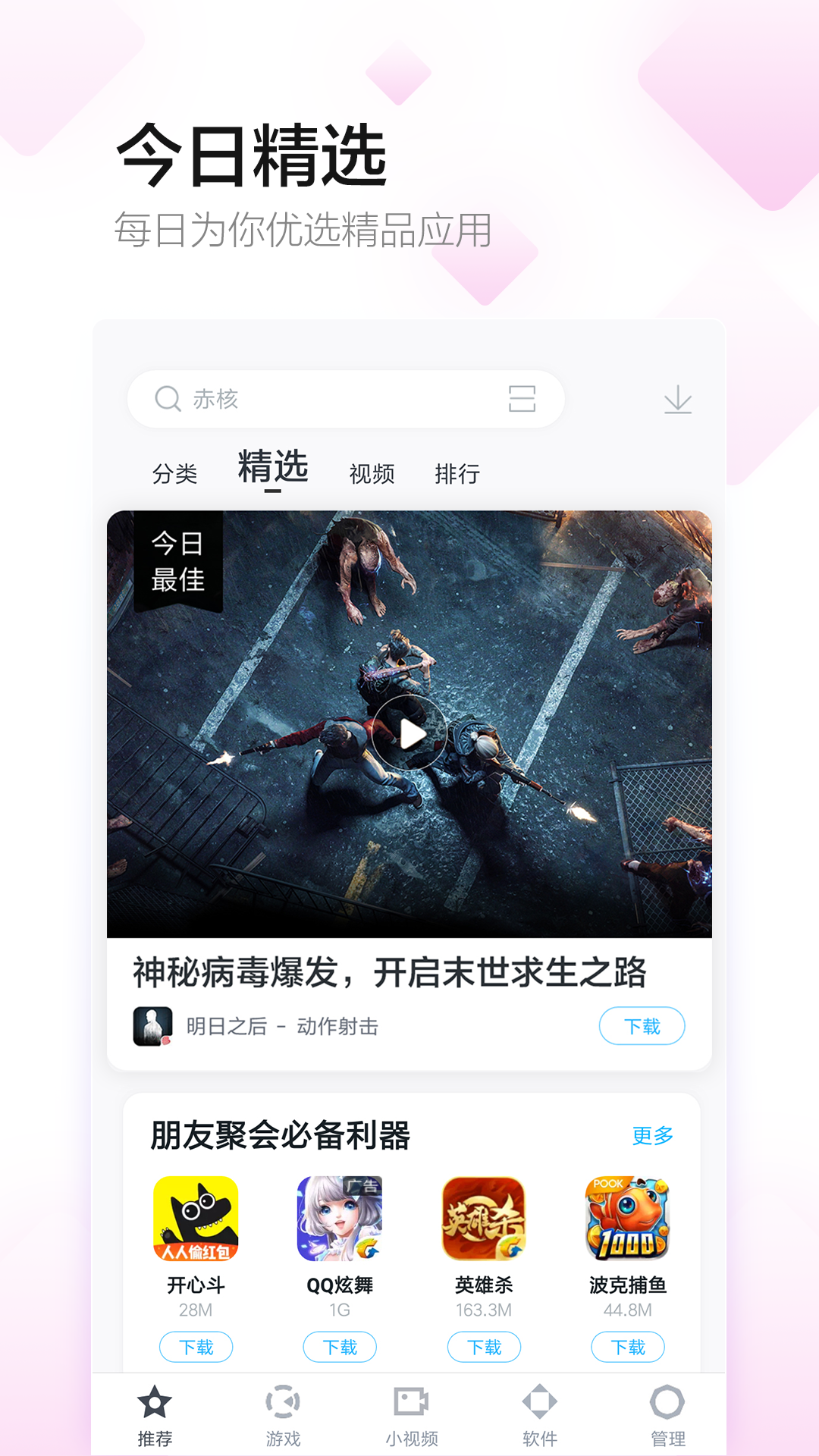Switch to the 分类 tab
This screenshot has height=1456, width=819.
175,473
